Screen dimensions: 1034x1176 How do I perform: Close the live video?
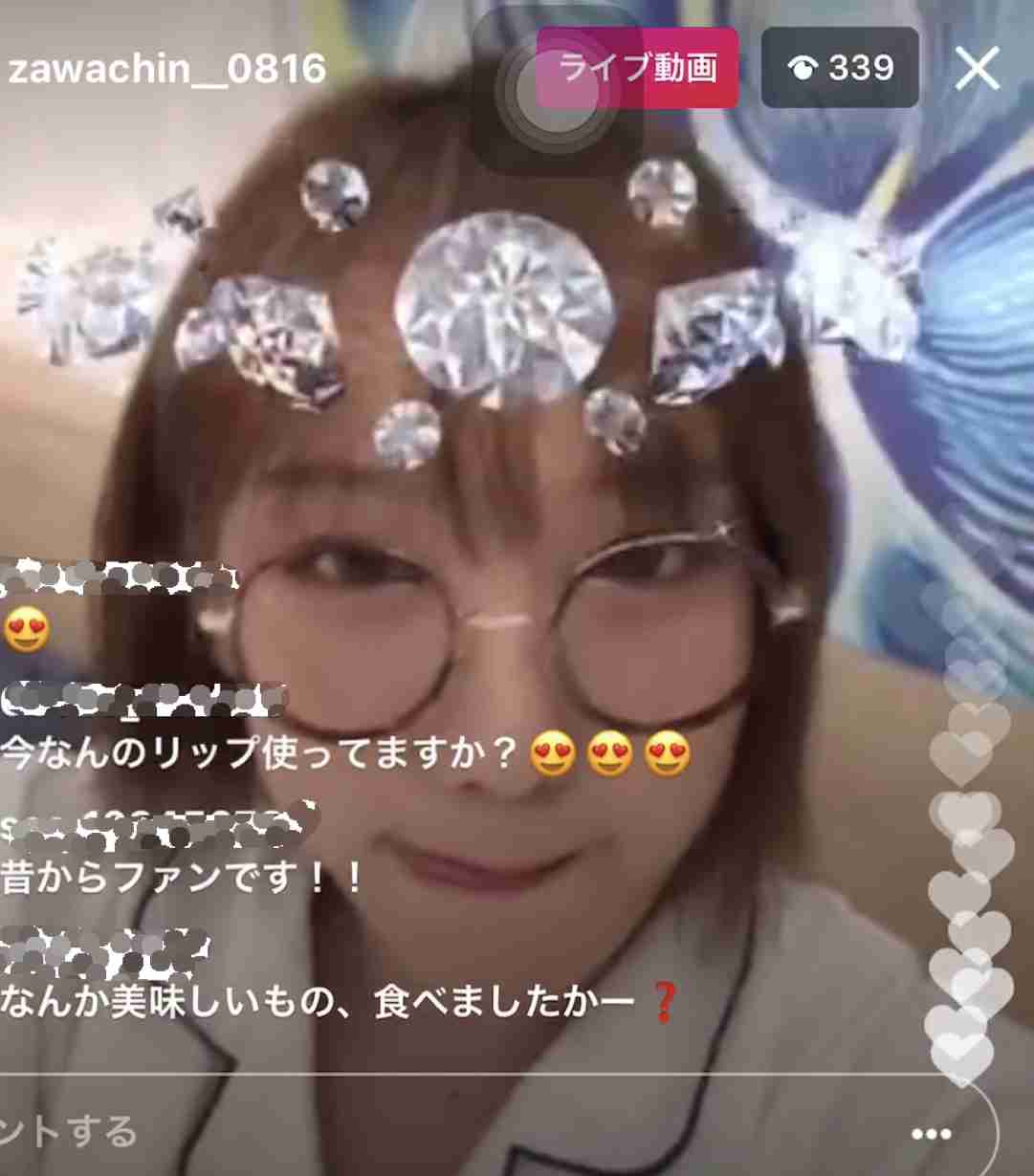pos(977,70)
